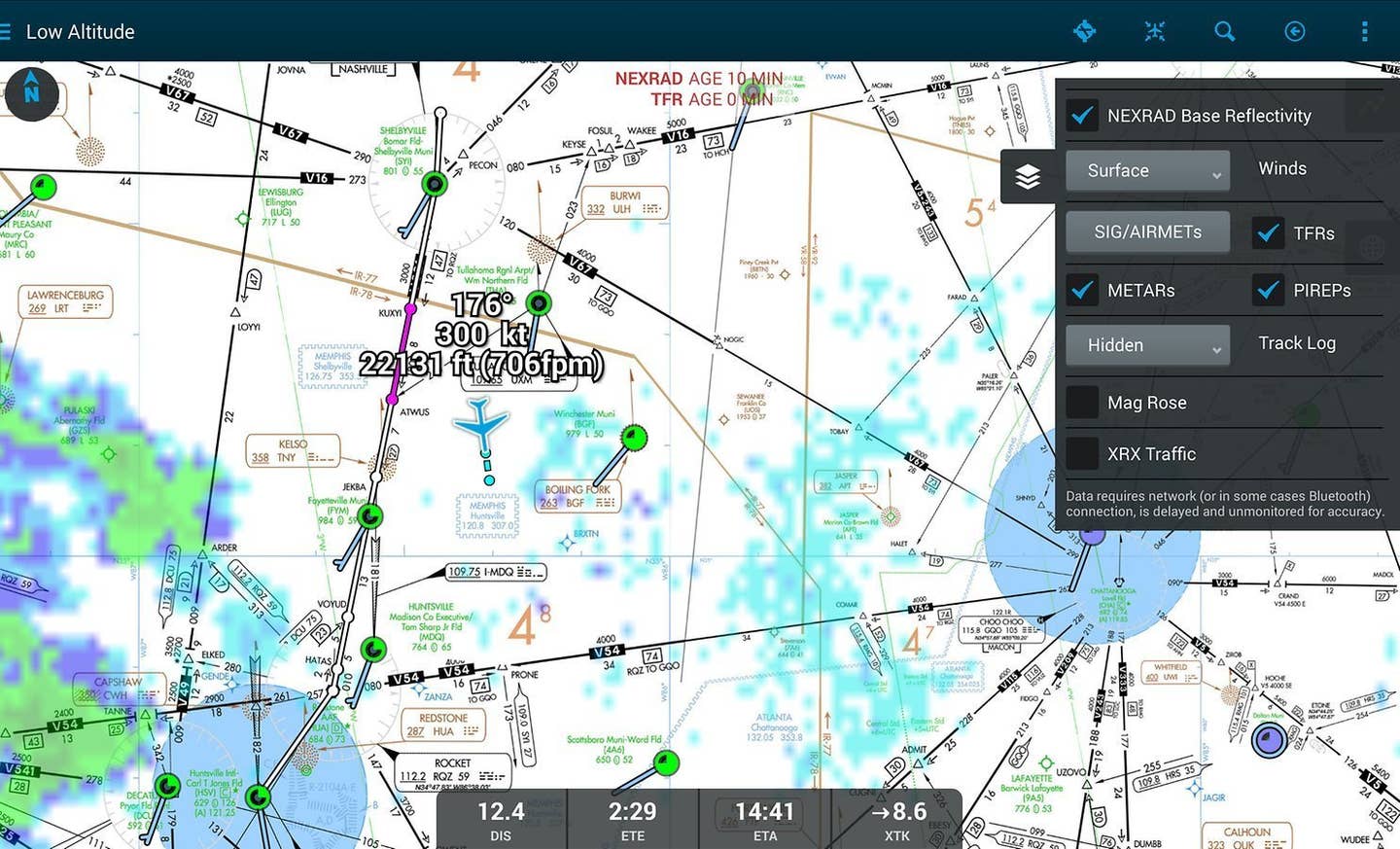Disable the TFRs checkbox
The width and height of the screenshot is (1400, 849).
click(x=1268, y=233)
